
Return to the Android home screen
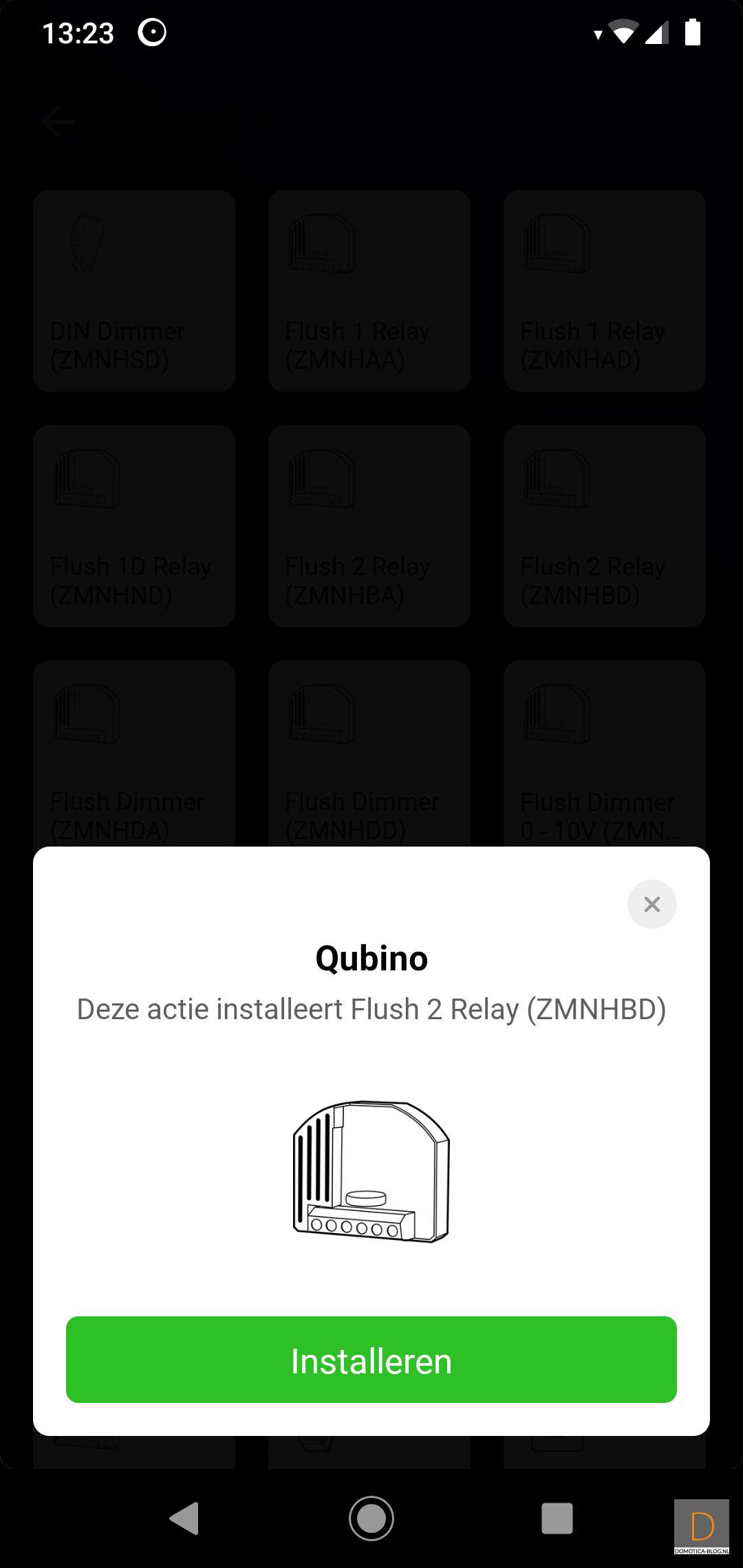371,1518
